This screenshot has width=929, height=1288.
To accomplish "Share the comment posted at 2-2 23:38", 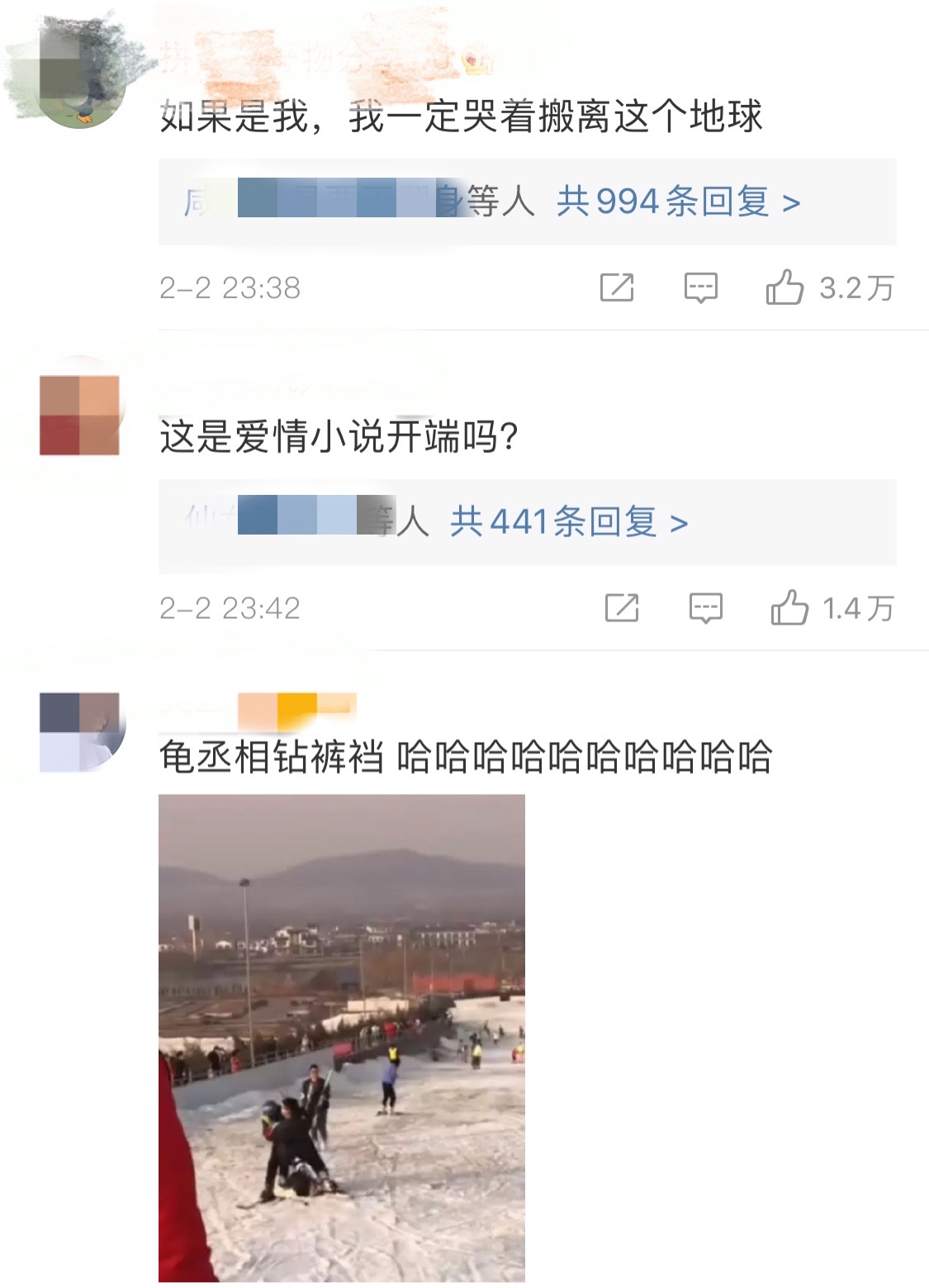I will [x=617, y=288].
